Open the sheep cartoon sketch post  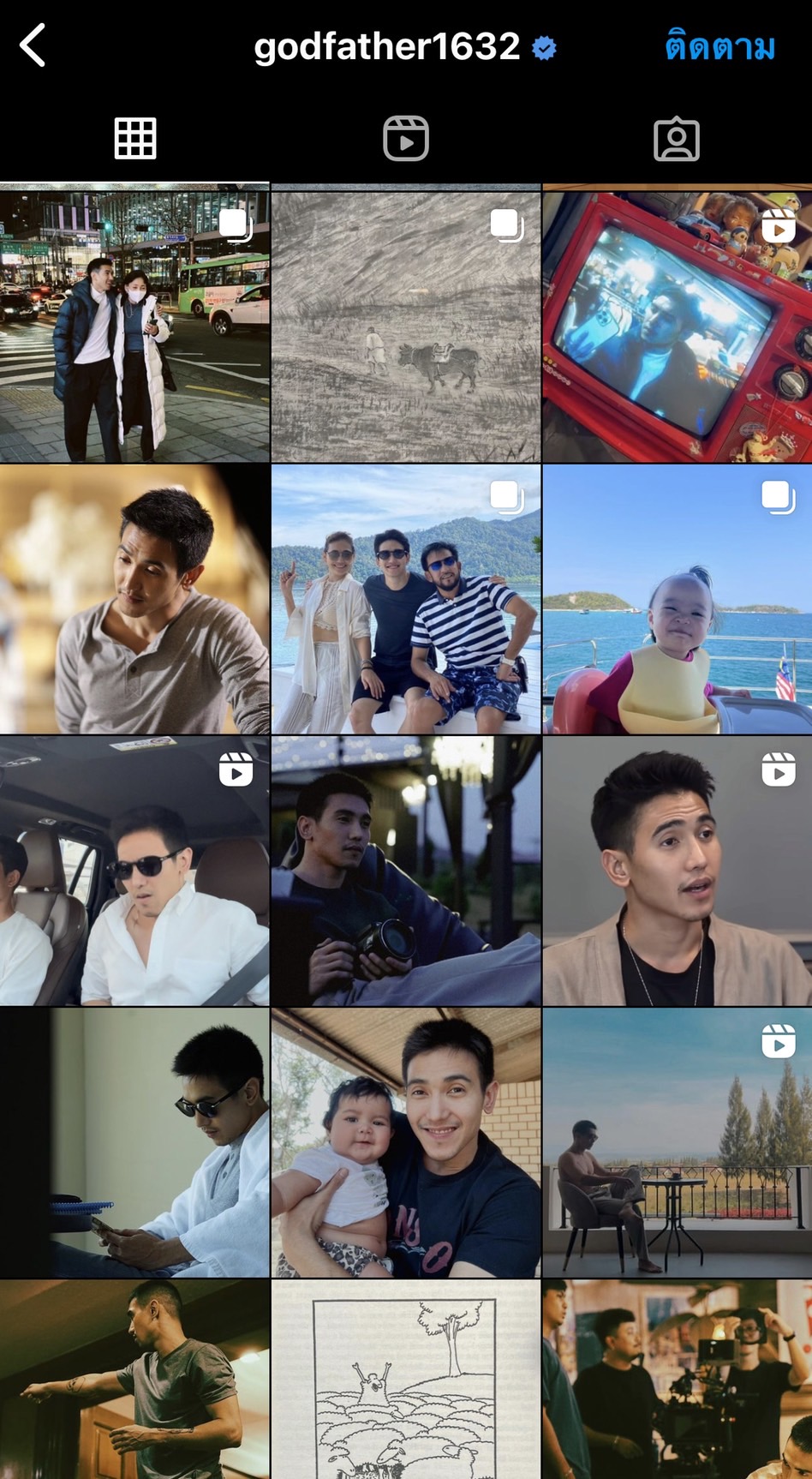pyautogui.click(x=405, y=1380)
